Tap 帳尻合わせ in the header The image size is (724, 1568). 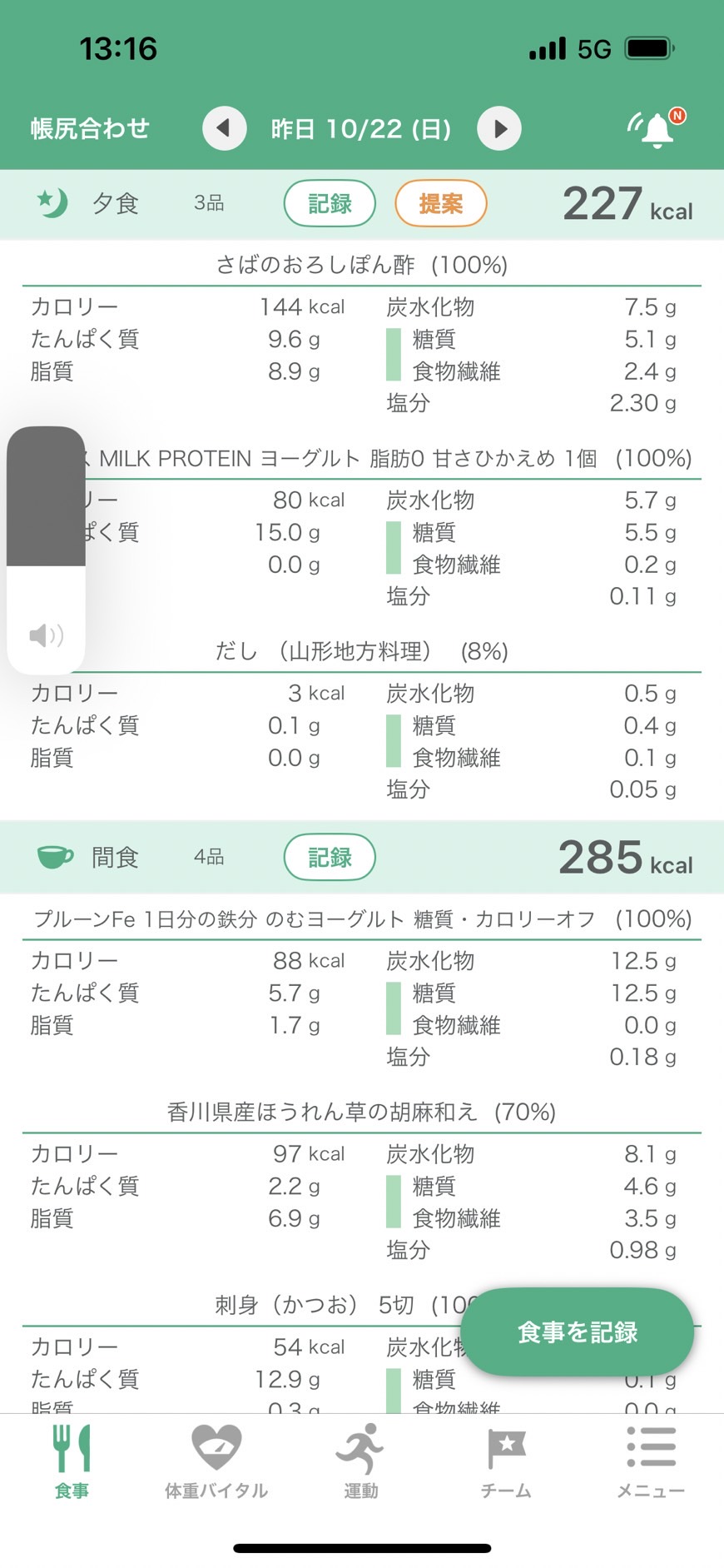coord(90,128)
